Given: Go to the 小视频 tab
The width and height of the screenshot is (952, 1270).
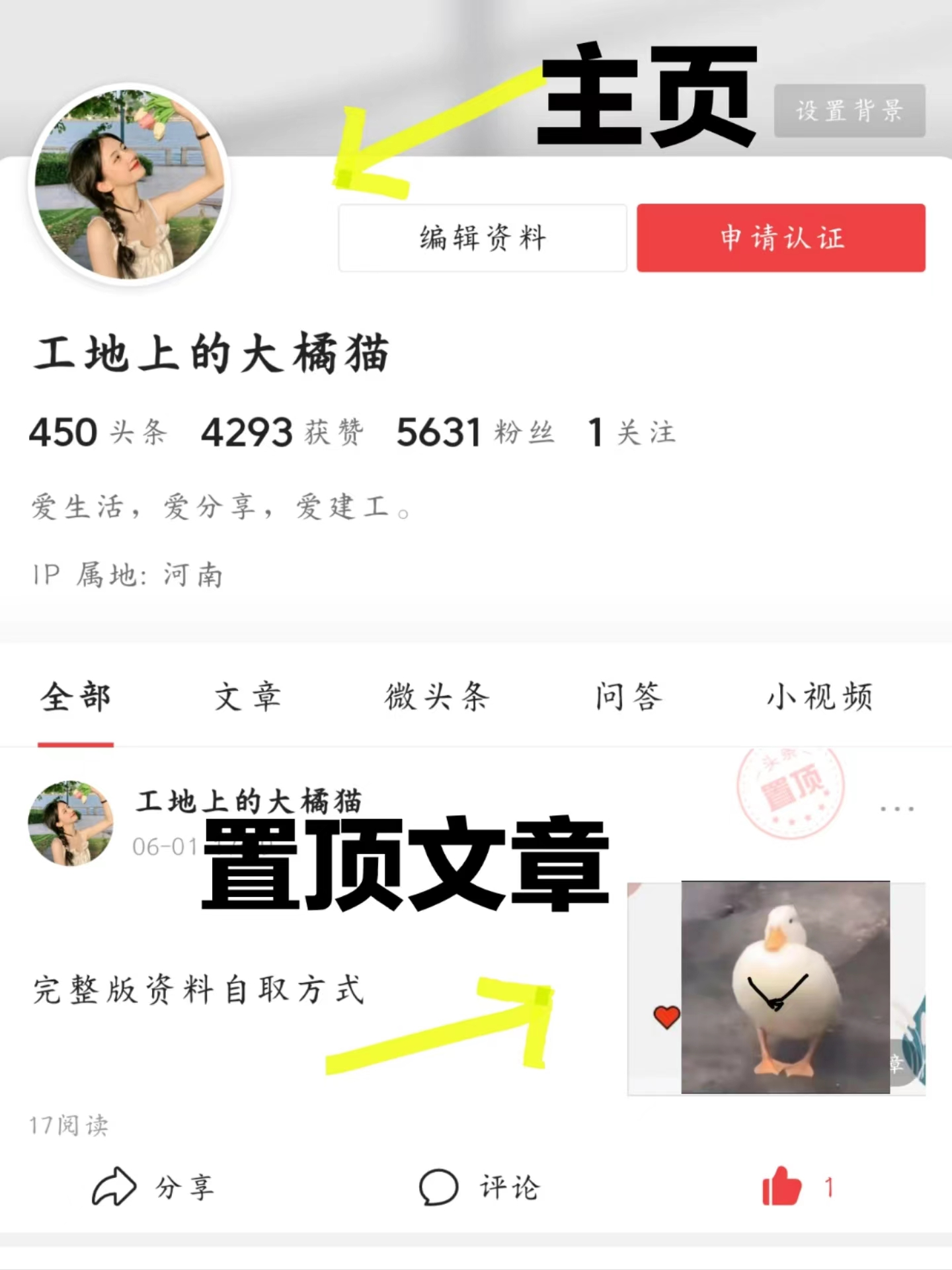Looking at the screenshot, I should (820, 697).
